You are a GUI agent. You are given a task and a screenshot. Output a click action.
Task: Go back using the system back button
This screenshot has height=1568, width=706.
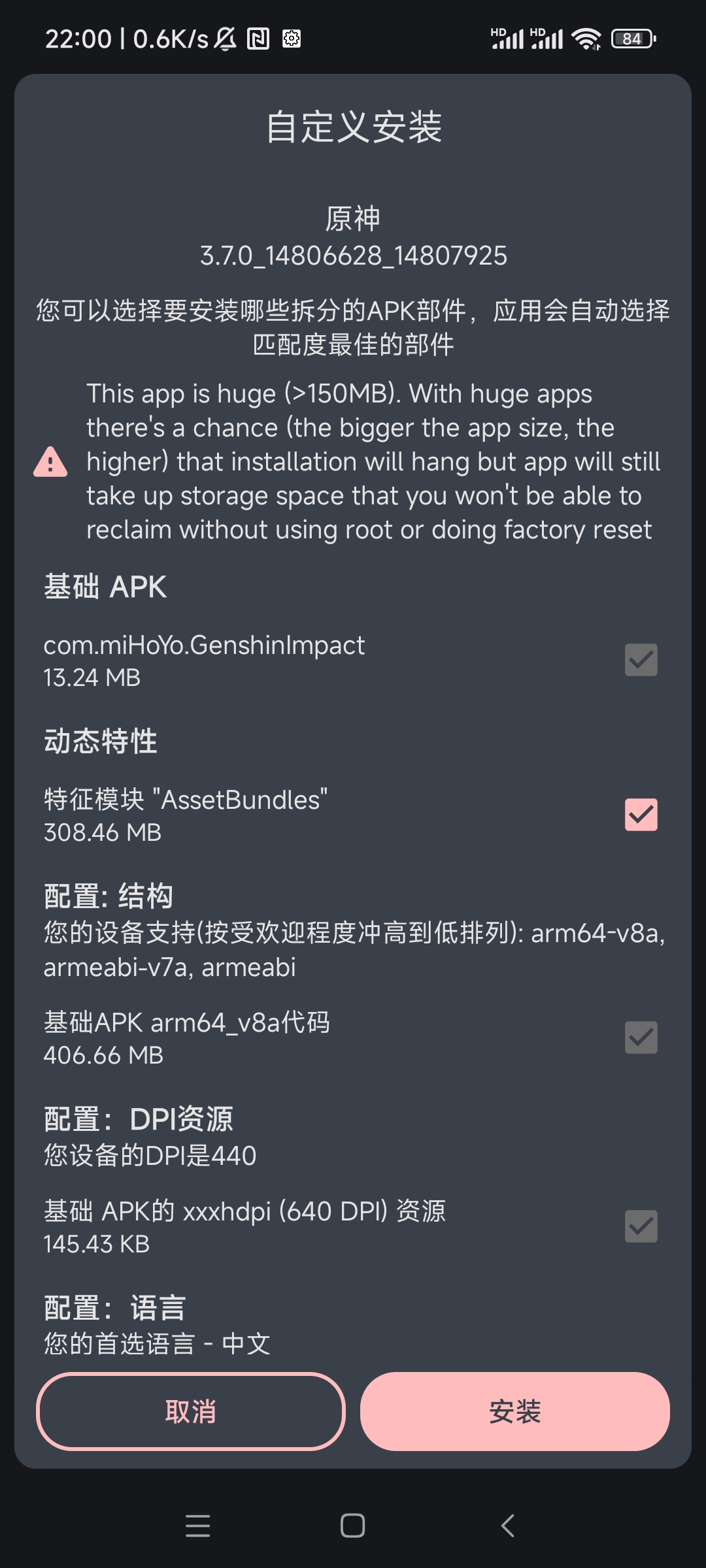click(508, 1526)
